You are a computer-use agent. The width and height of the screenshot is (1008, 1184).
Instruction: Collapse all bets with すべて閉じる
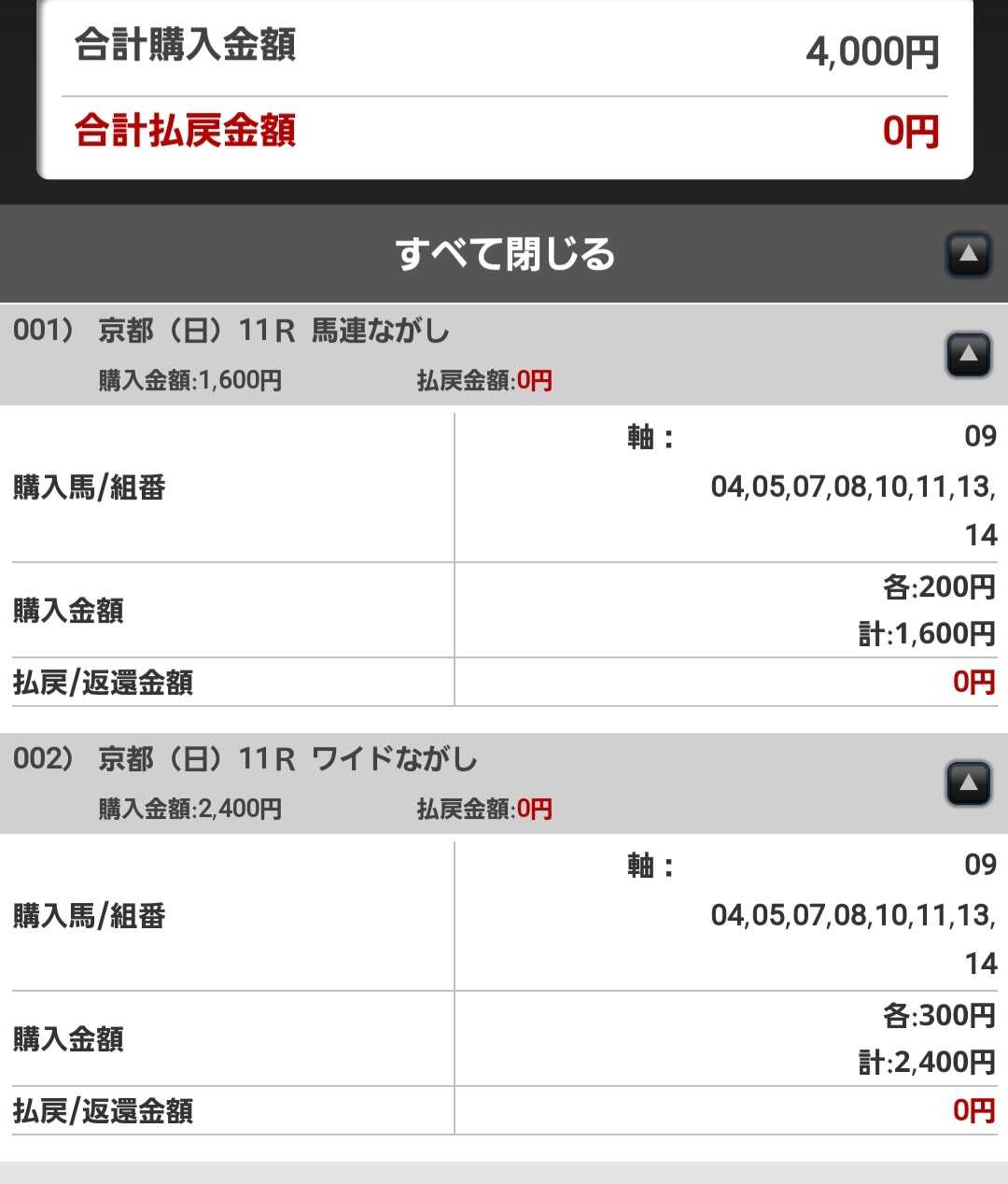504,254
